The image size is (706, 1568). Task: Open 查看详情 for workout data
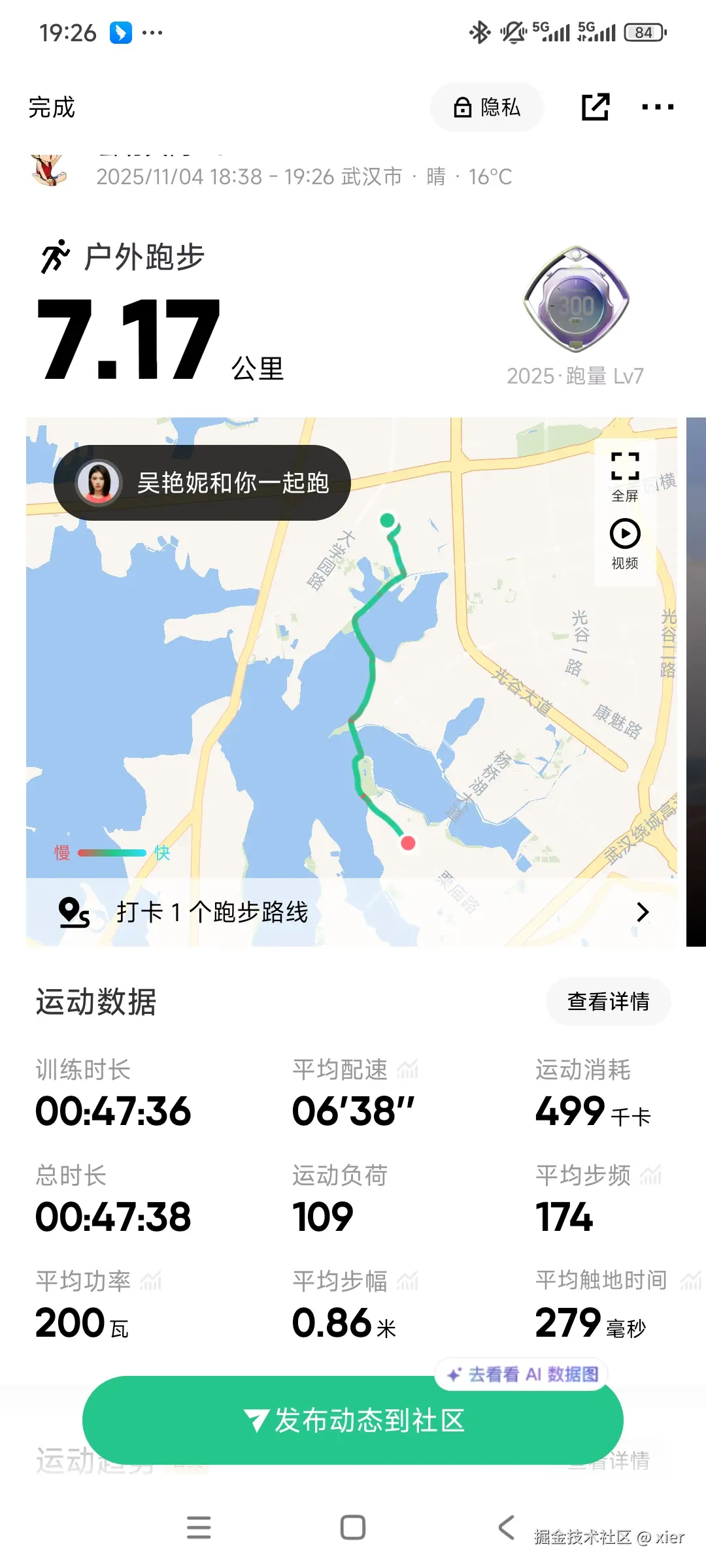click(x=608, y=1001)
